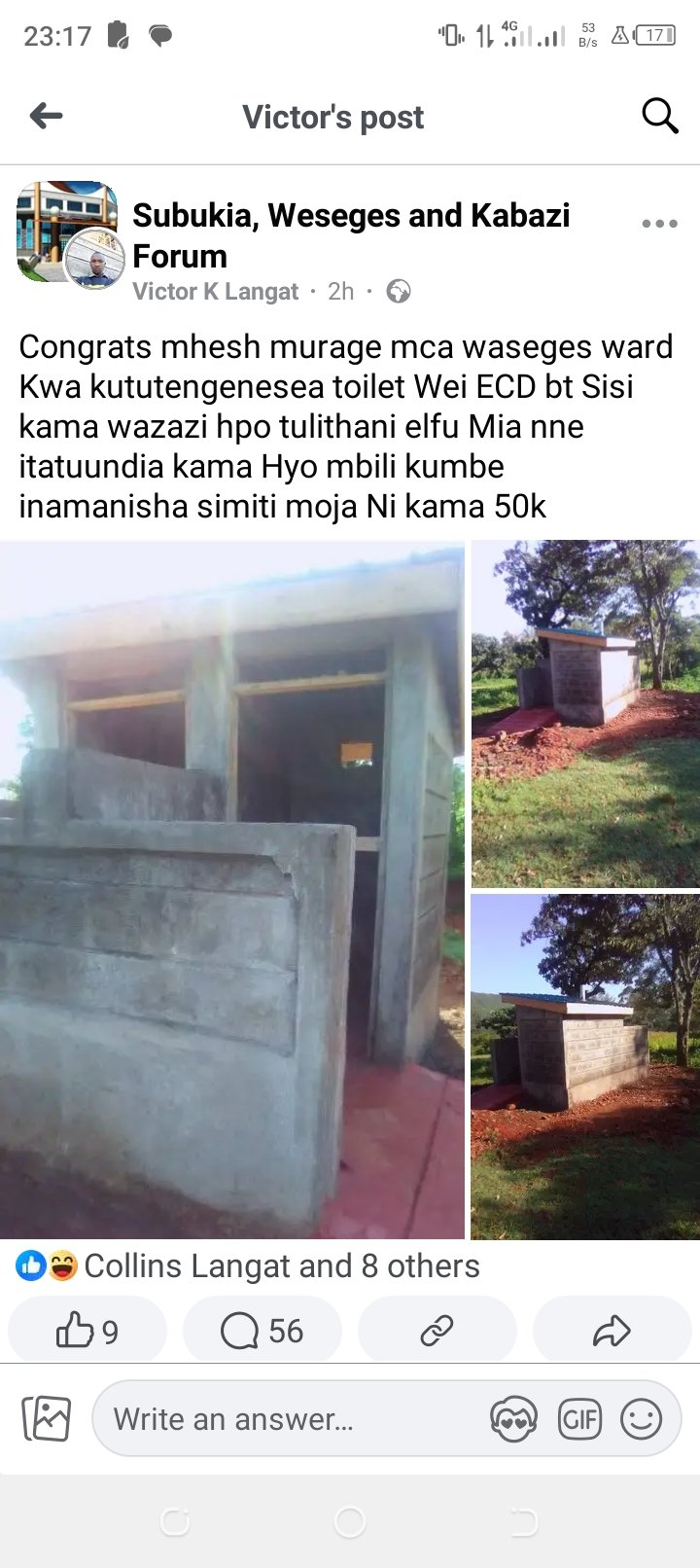Share this post

tap(612, 1331)
